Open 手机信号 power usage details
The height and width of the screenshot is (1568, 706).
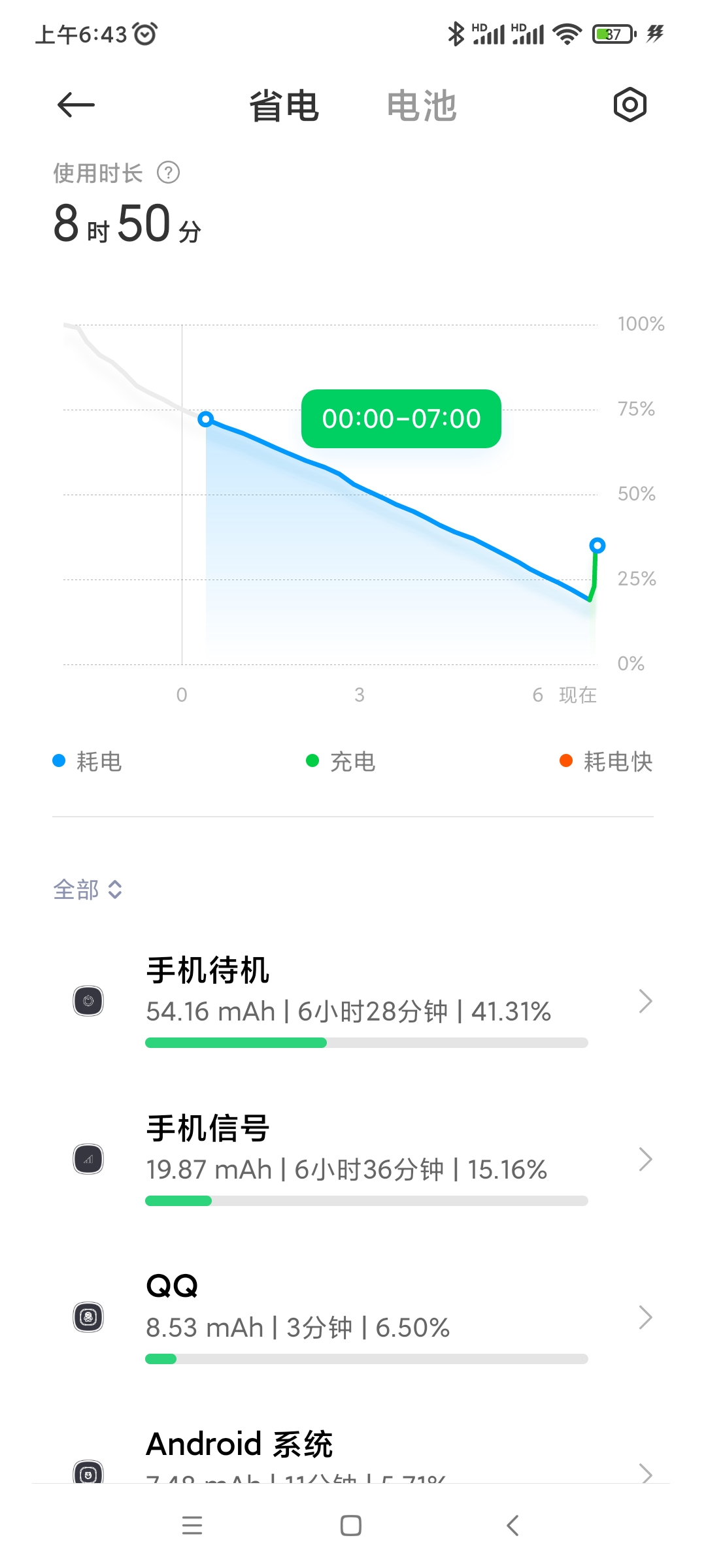353,1159
